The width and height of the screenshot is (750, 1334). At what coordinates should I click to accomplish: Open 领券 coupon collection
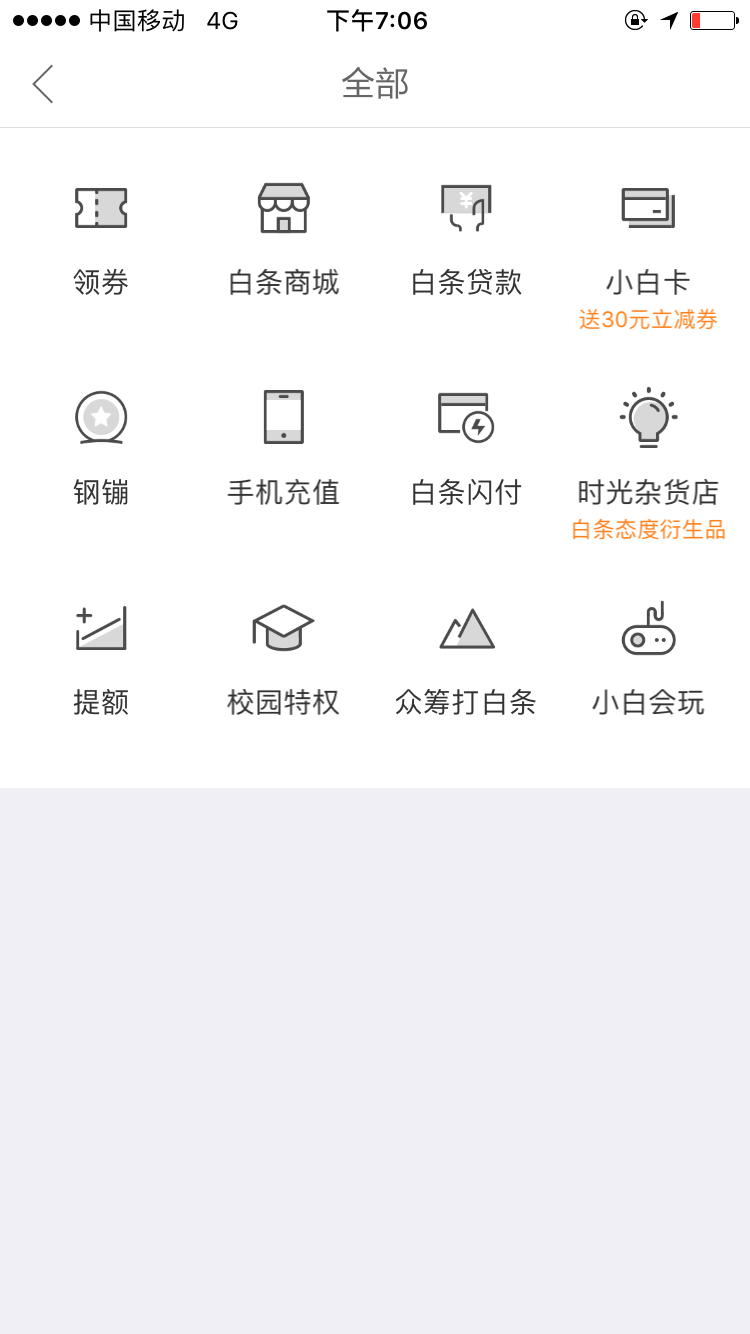point(101,240)
